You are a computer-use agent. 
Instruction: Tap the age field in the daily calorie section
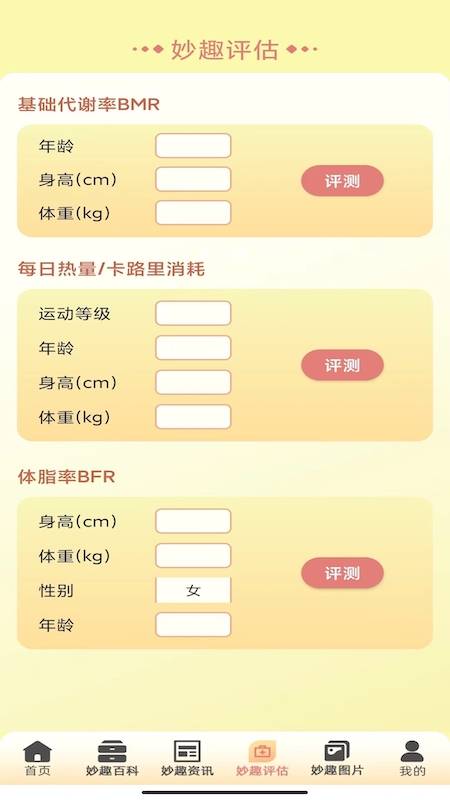[193, 348]
